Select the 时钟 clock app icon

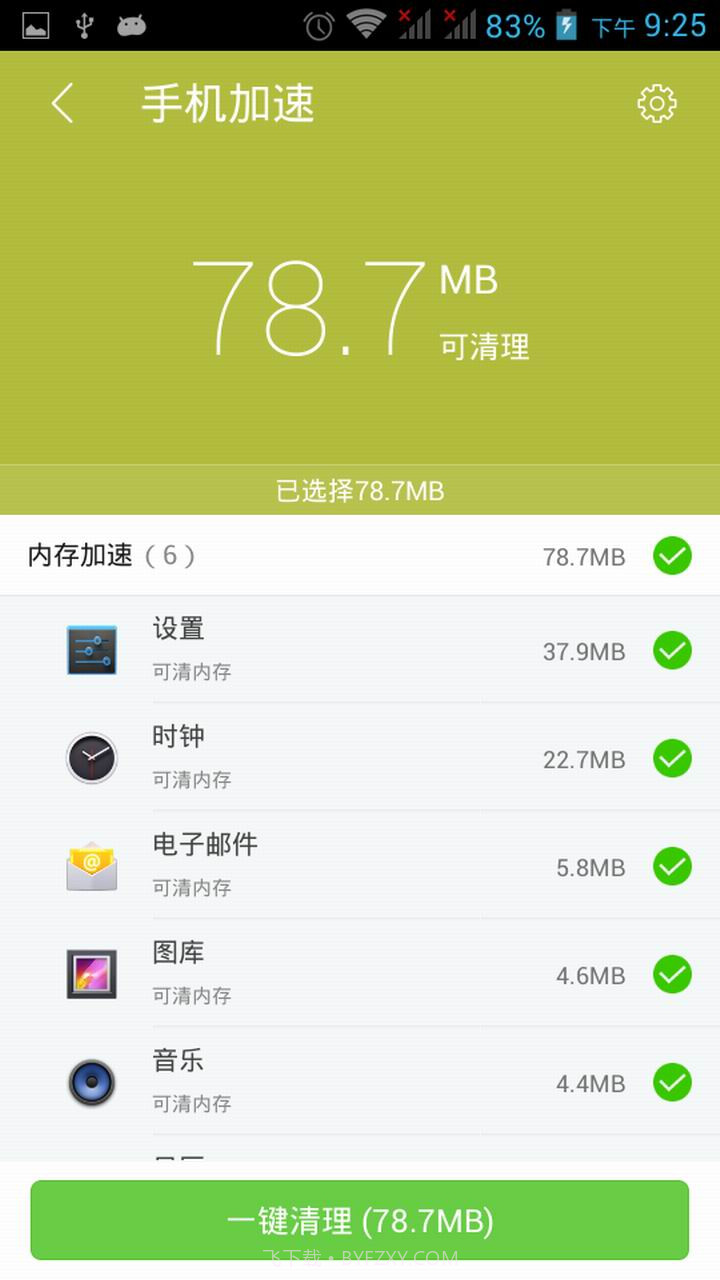tap(91, 759)
